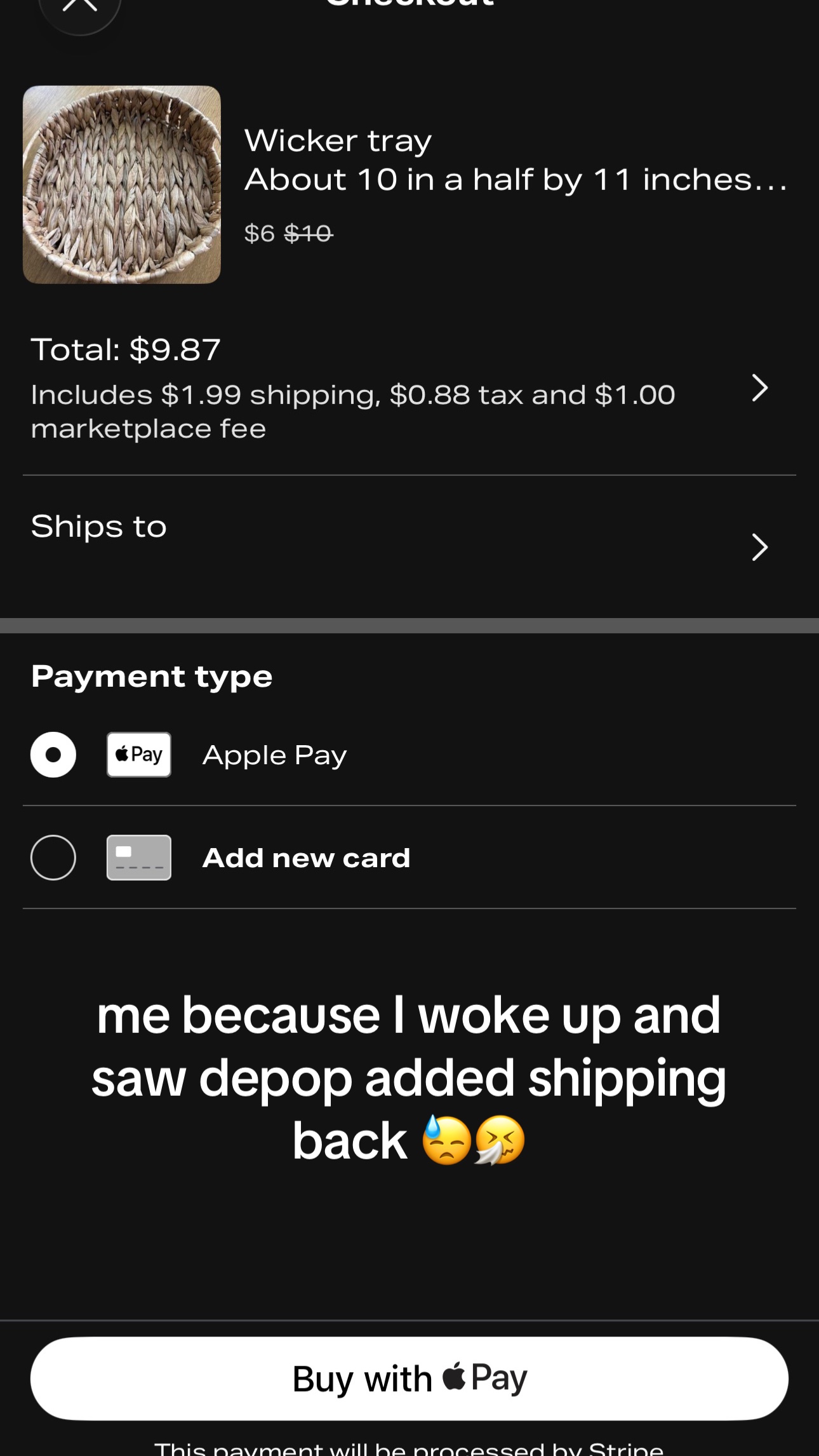Select Apple Pay as payment type
819x1456 pixels.
(x=409, y=755)
